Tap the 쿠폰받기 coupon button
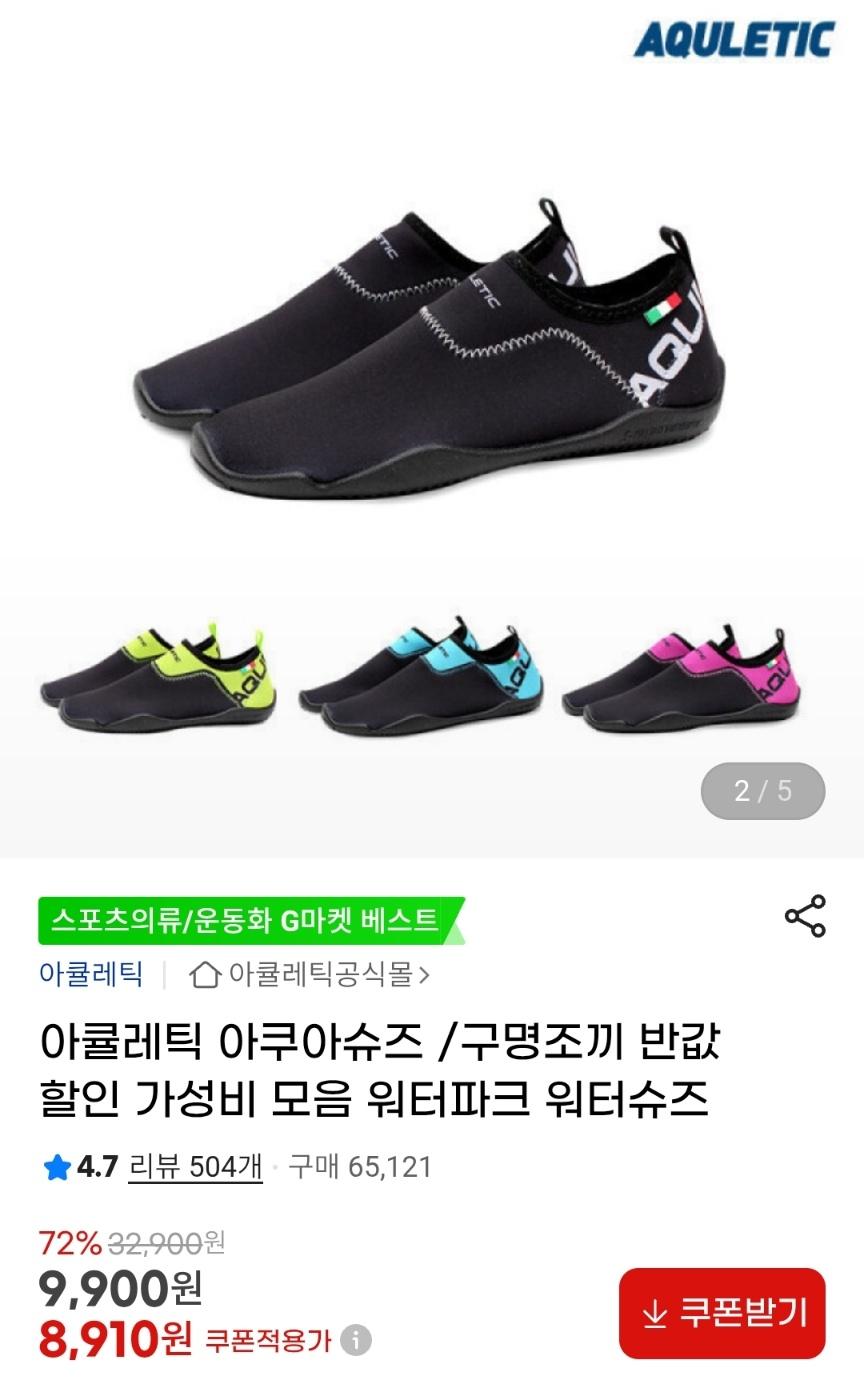The image size is (864, 1392). 722,1313
